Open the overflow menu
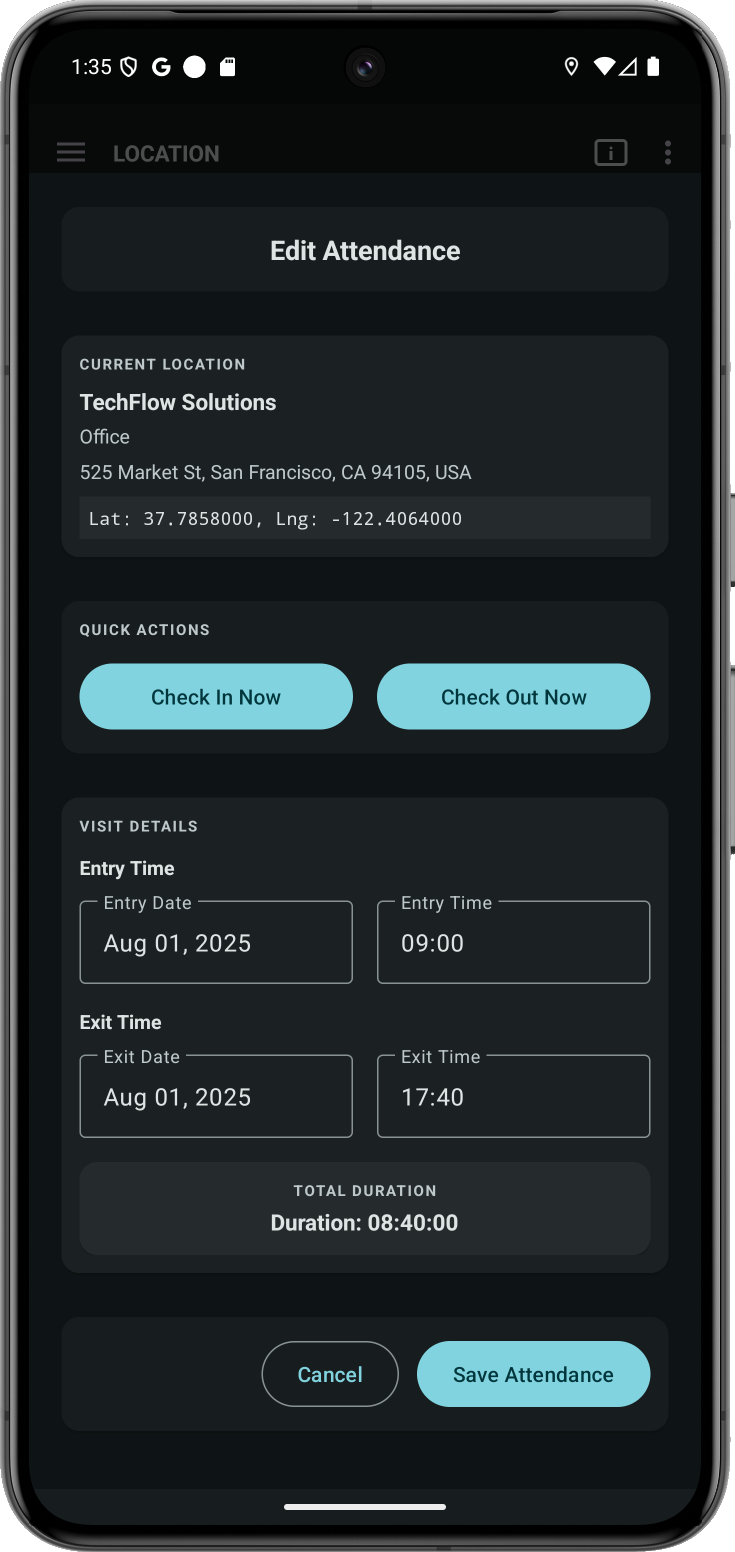Screen dimensions: 735x1552 (667, 153)
